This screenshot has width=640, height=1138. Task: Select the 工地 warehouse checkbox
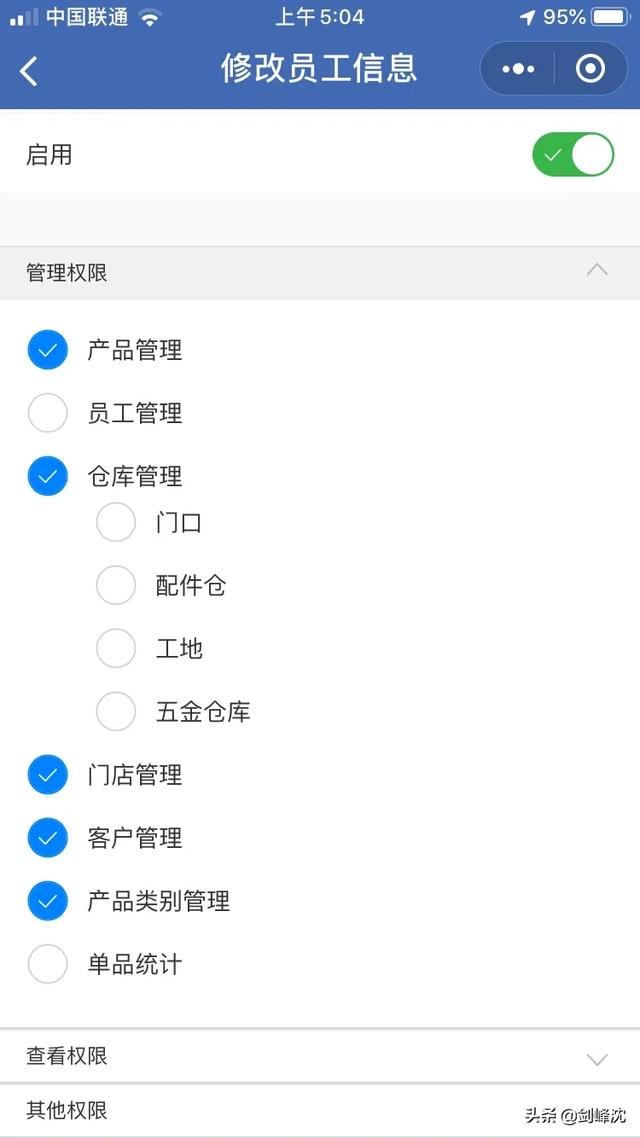(x=116, y=648)
